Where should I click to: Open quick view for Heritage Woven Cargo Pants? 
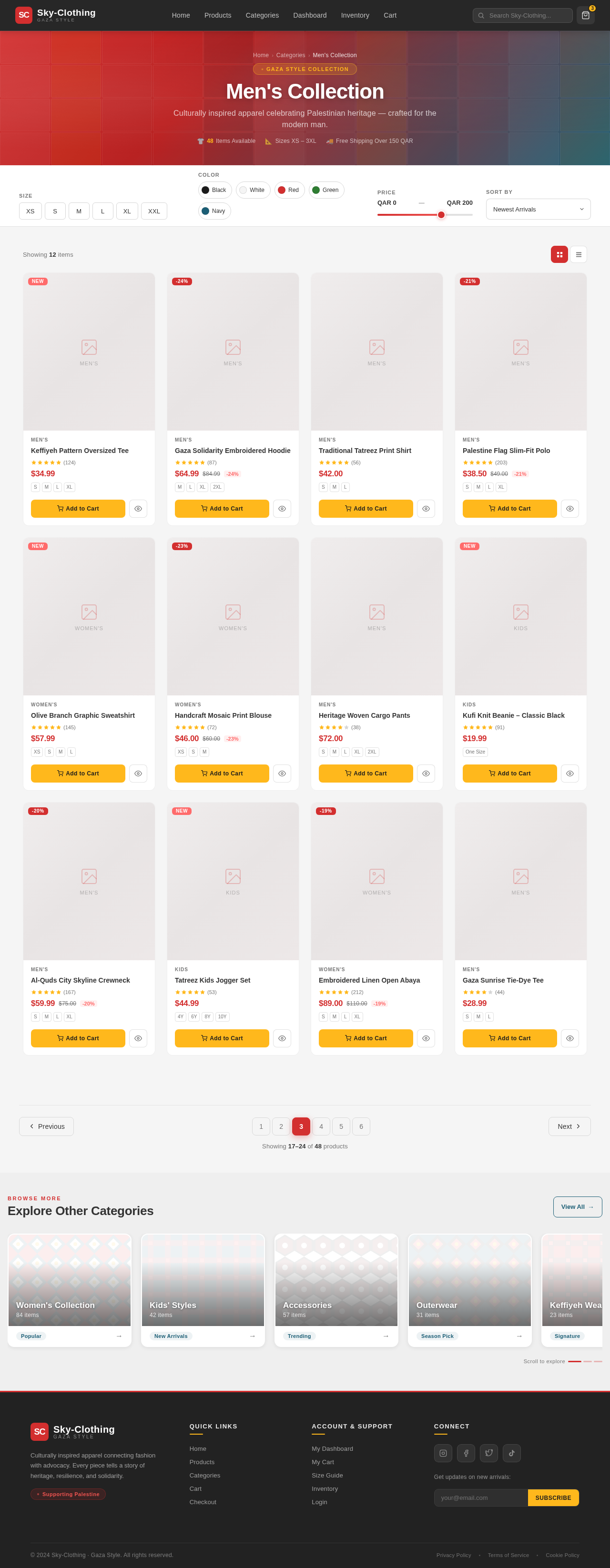(x=426, y=773)
